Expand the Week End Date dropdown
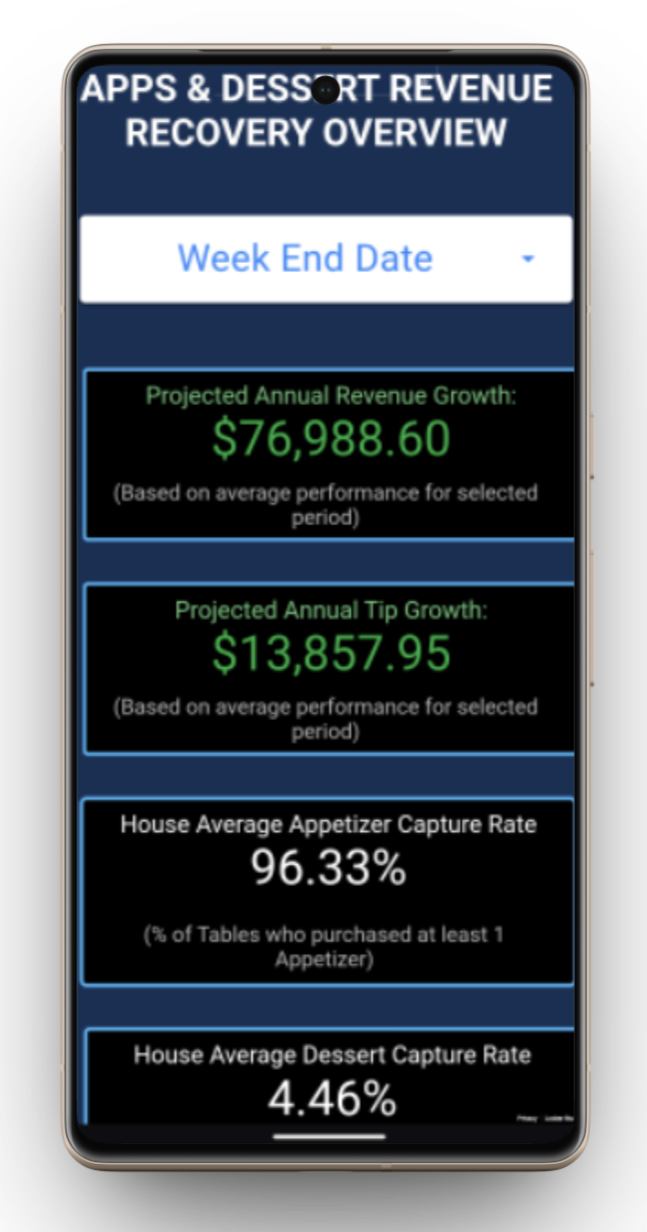The height and width of the screenshot is (1232, 647). coord(326,259)
